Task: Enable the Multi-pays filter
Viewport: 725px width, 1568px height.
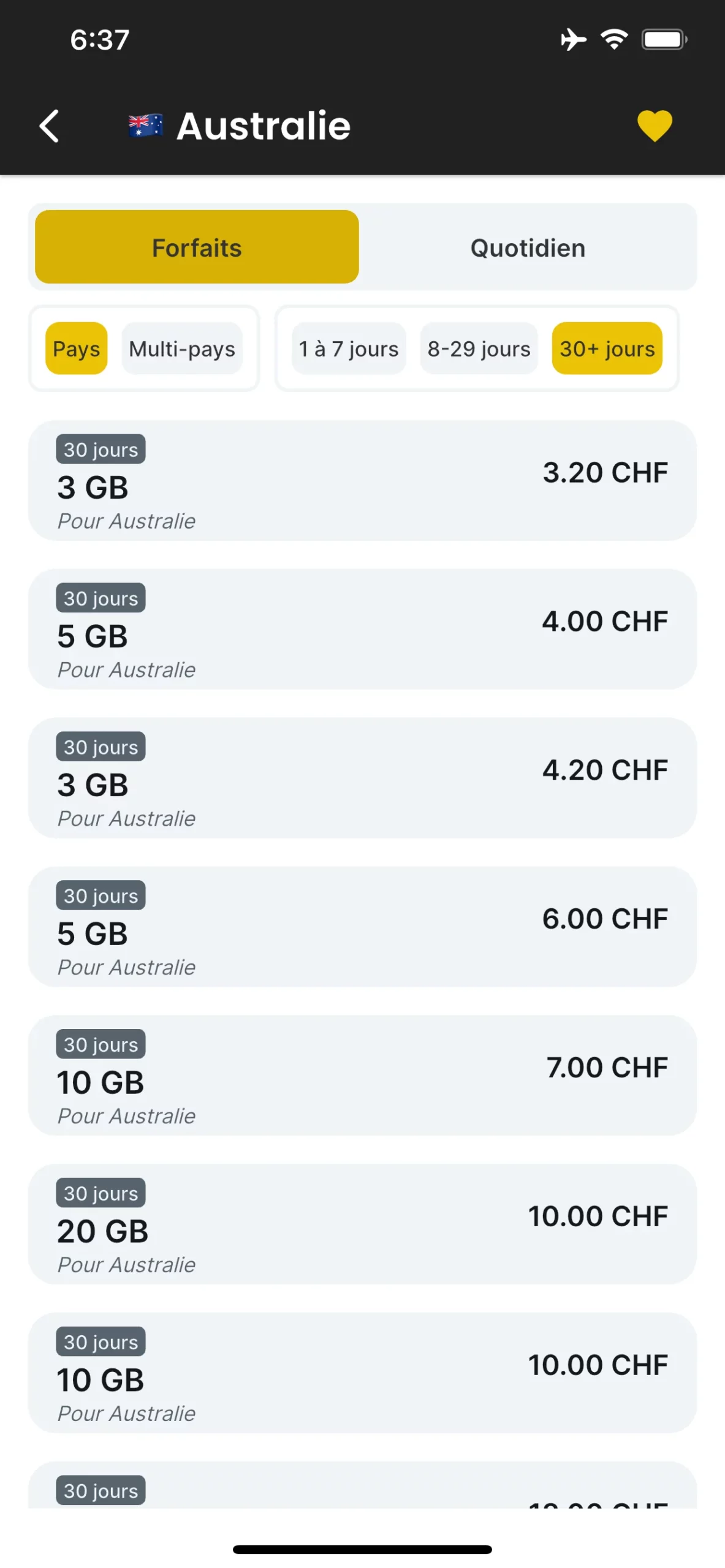Action: [181, 349]
